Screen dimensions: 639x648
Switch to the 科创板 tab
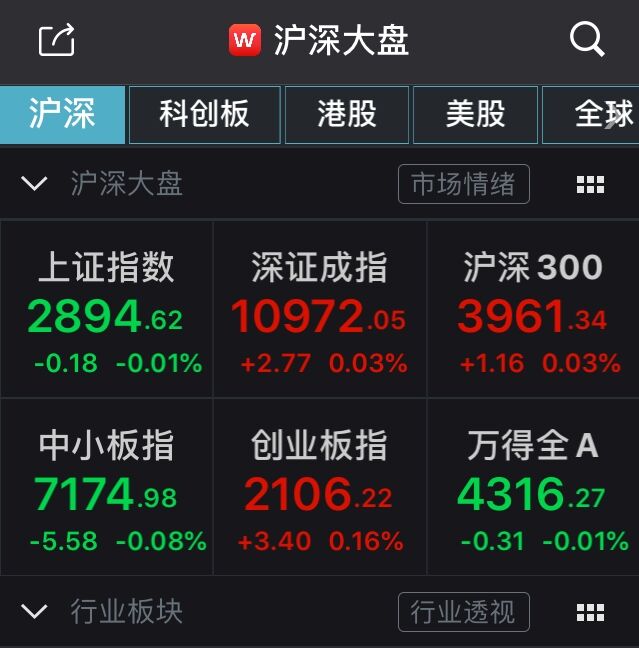click(x=204, y=114)
